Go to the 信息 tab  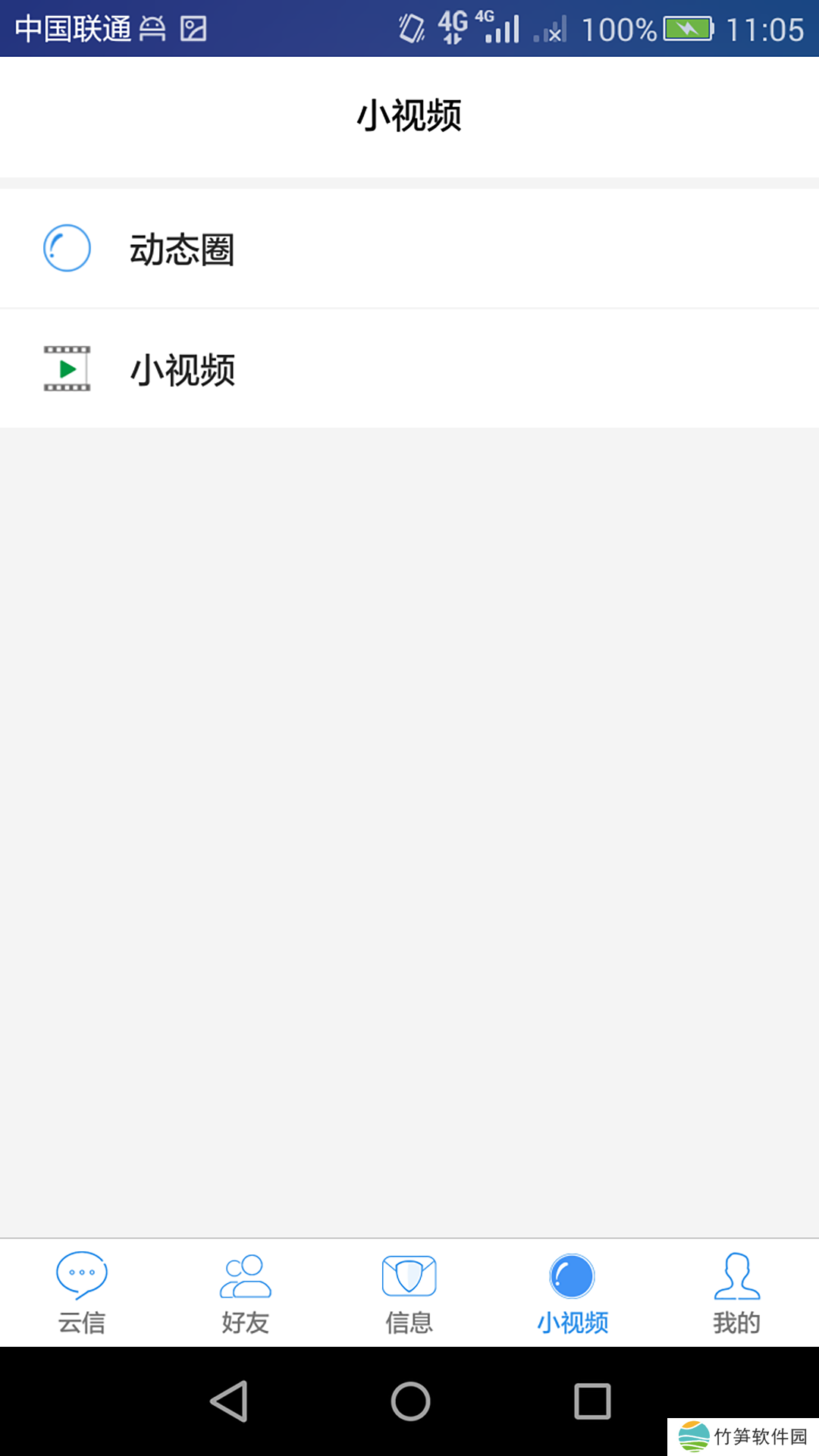click(409, 1293)
